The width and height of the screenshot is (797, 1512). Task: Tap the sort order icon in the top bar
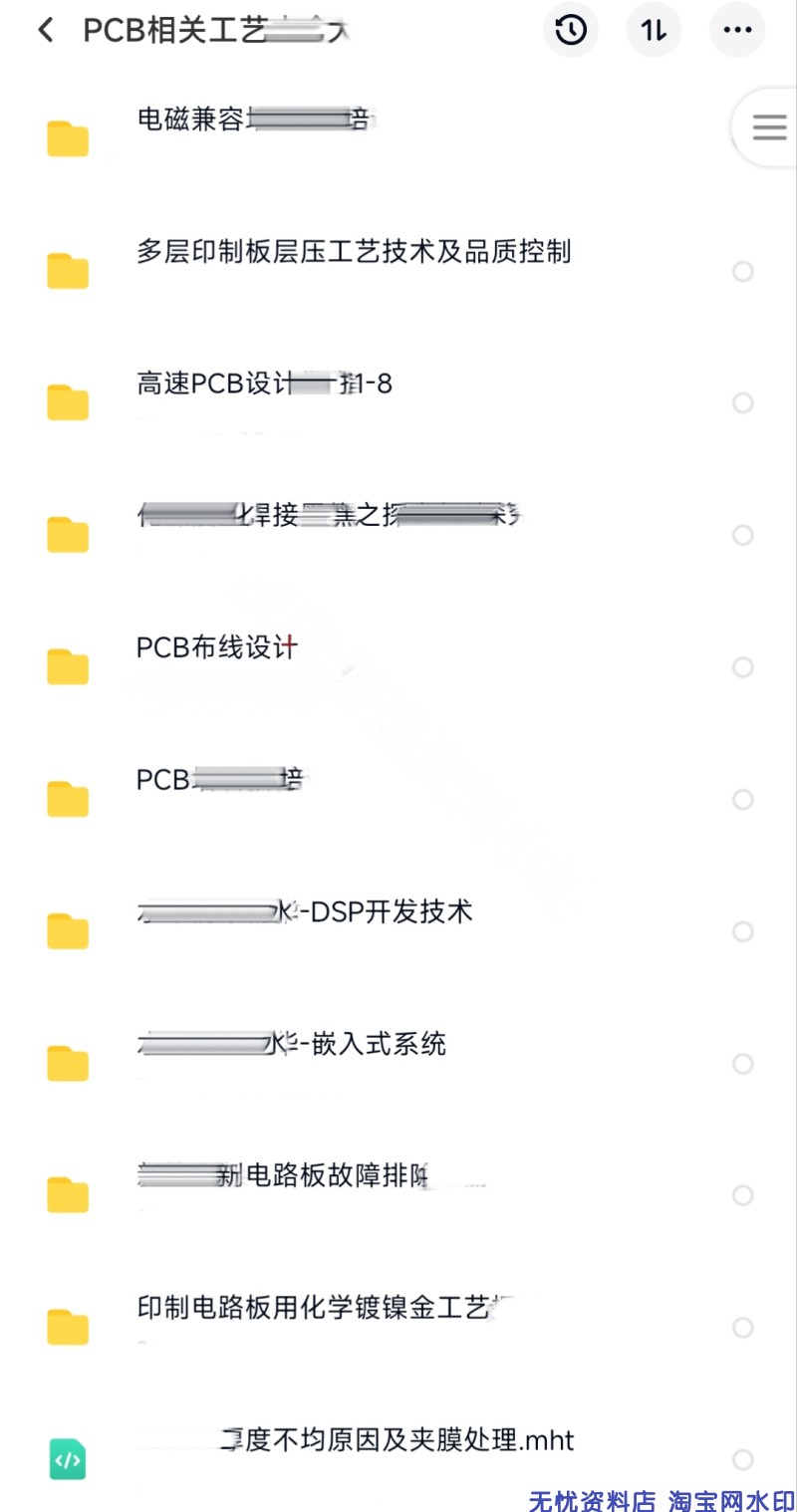point(654,30)
